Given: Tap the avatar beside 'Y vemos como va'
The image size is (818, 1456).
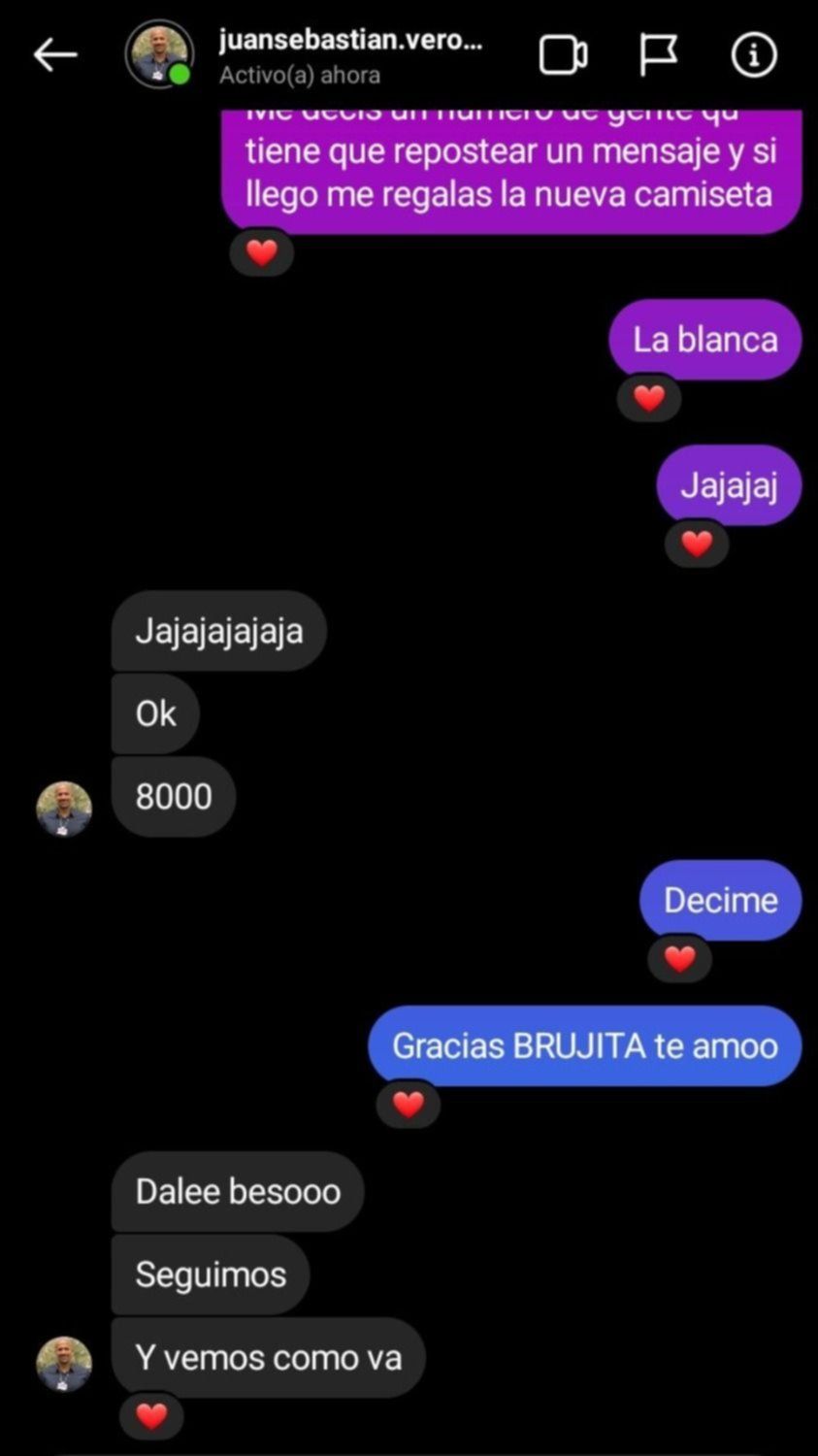Looking at the screenshot, I should click(64, 1364).
